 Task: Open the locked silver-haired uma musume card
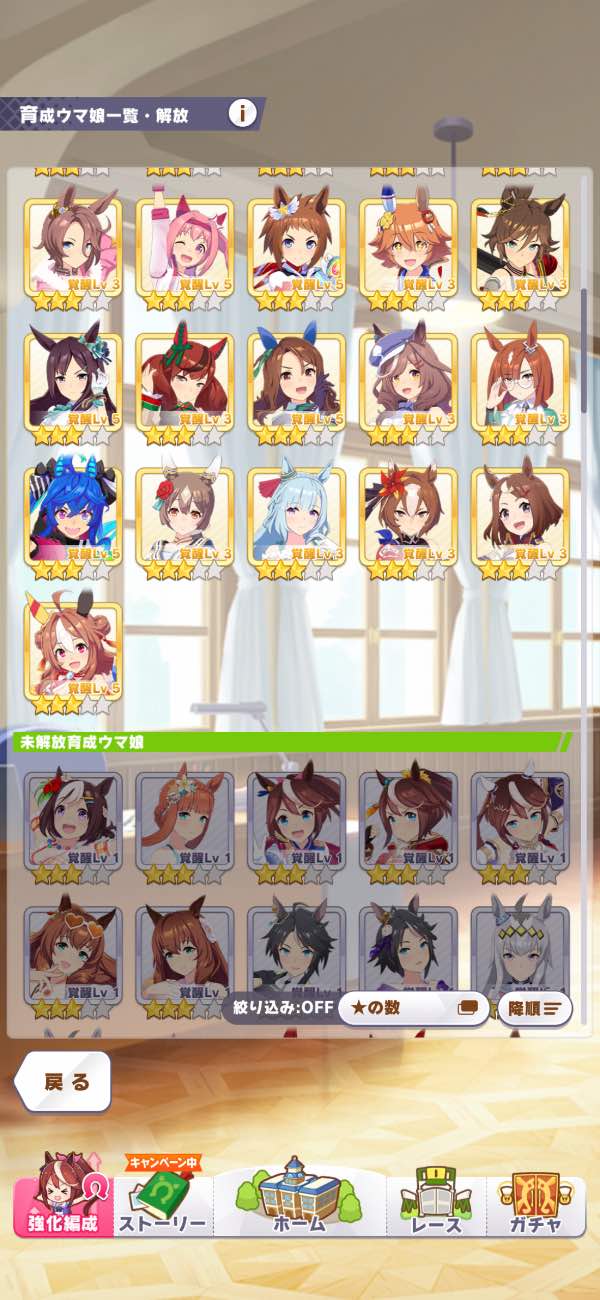tap(520, 952)
